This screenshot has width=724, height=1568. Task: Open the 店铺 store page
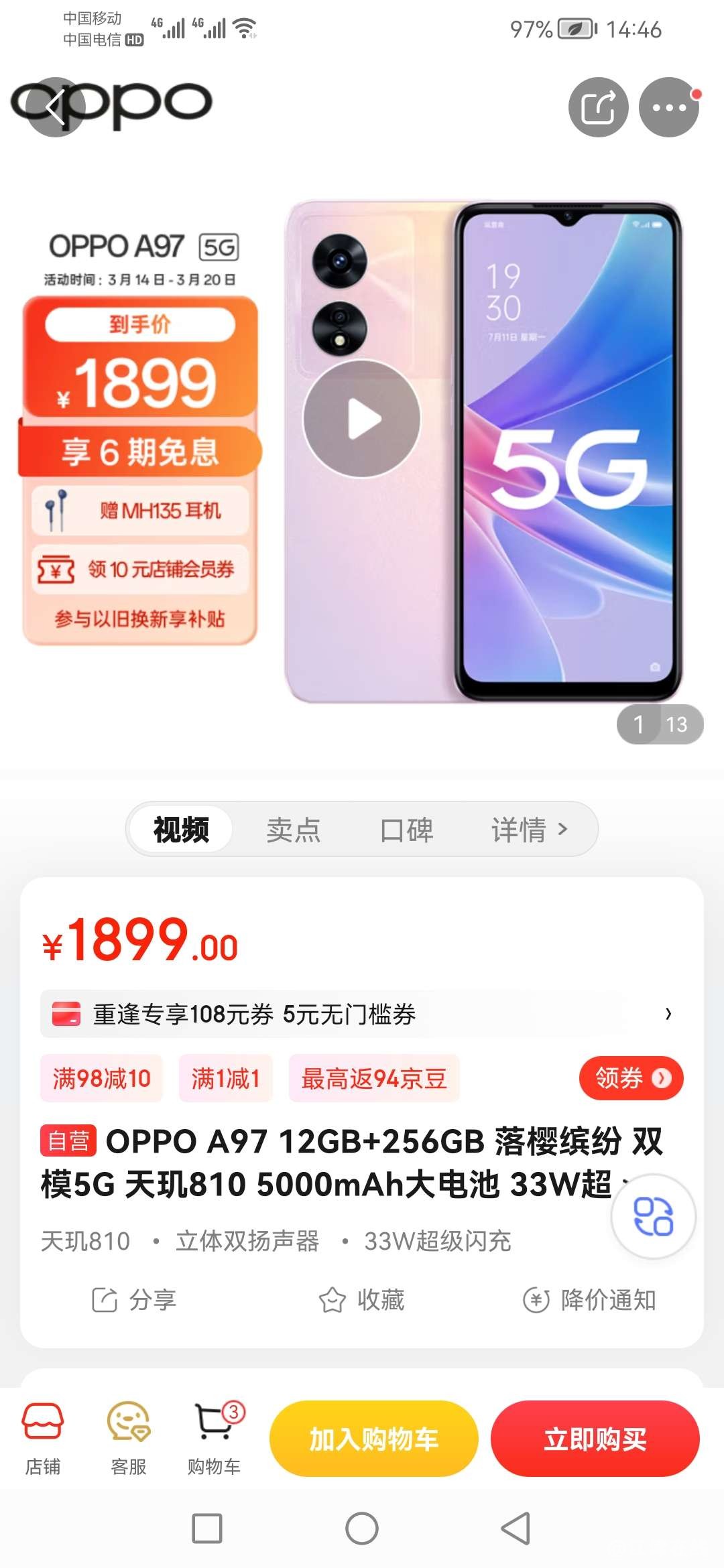43,1438
